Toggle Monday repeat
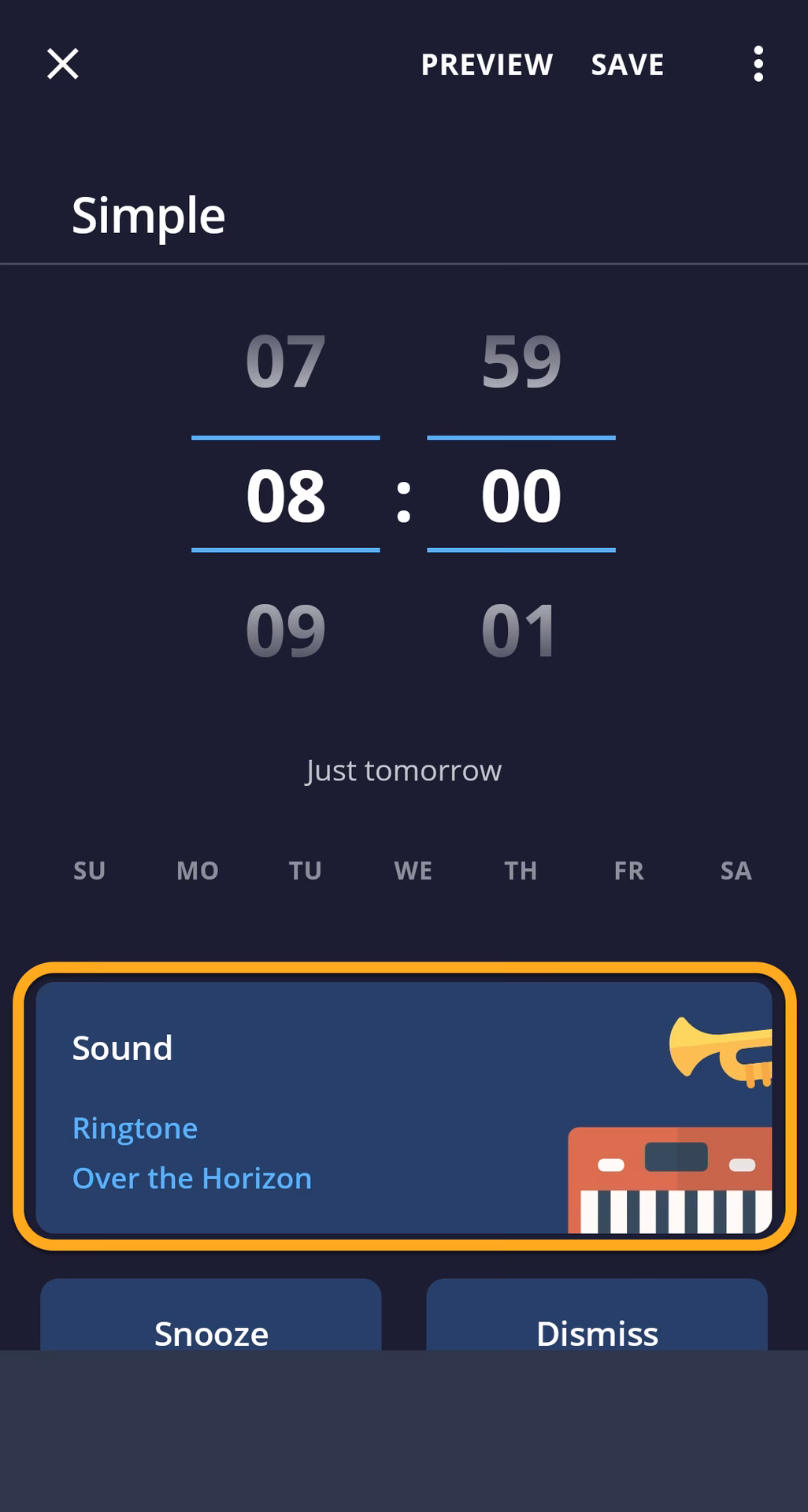808x1512 pixels. [x=197, y=870]
